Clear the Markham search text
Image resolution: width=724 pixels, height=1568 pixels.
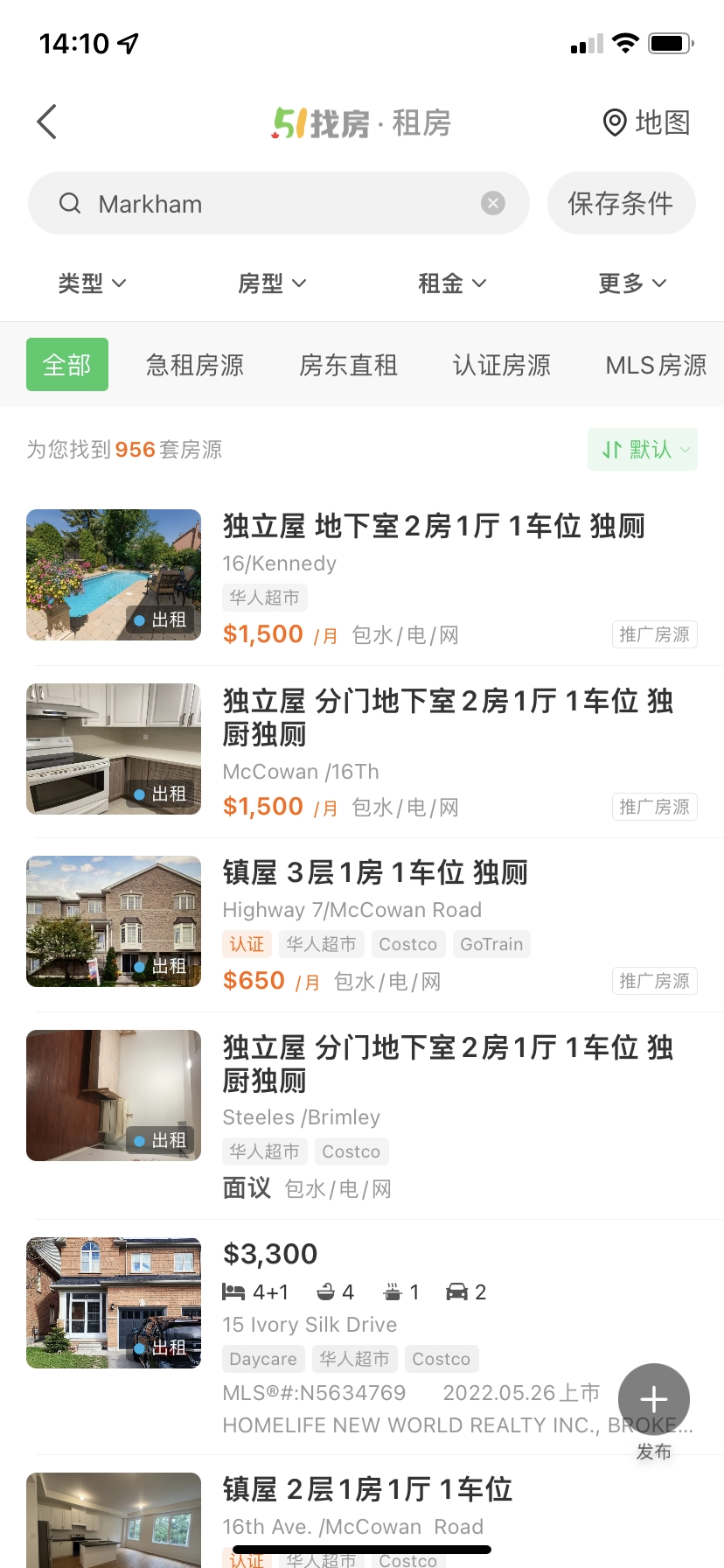coord(493,204)
